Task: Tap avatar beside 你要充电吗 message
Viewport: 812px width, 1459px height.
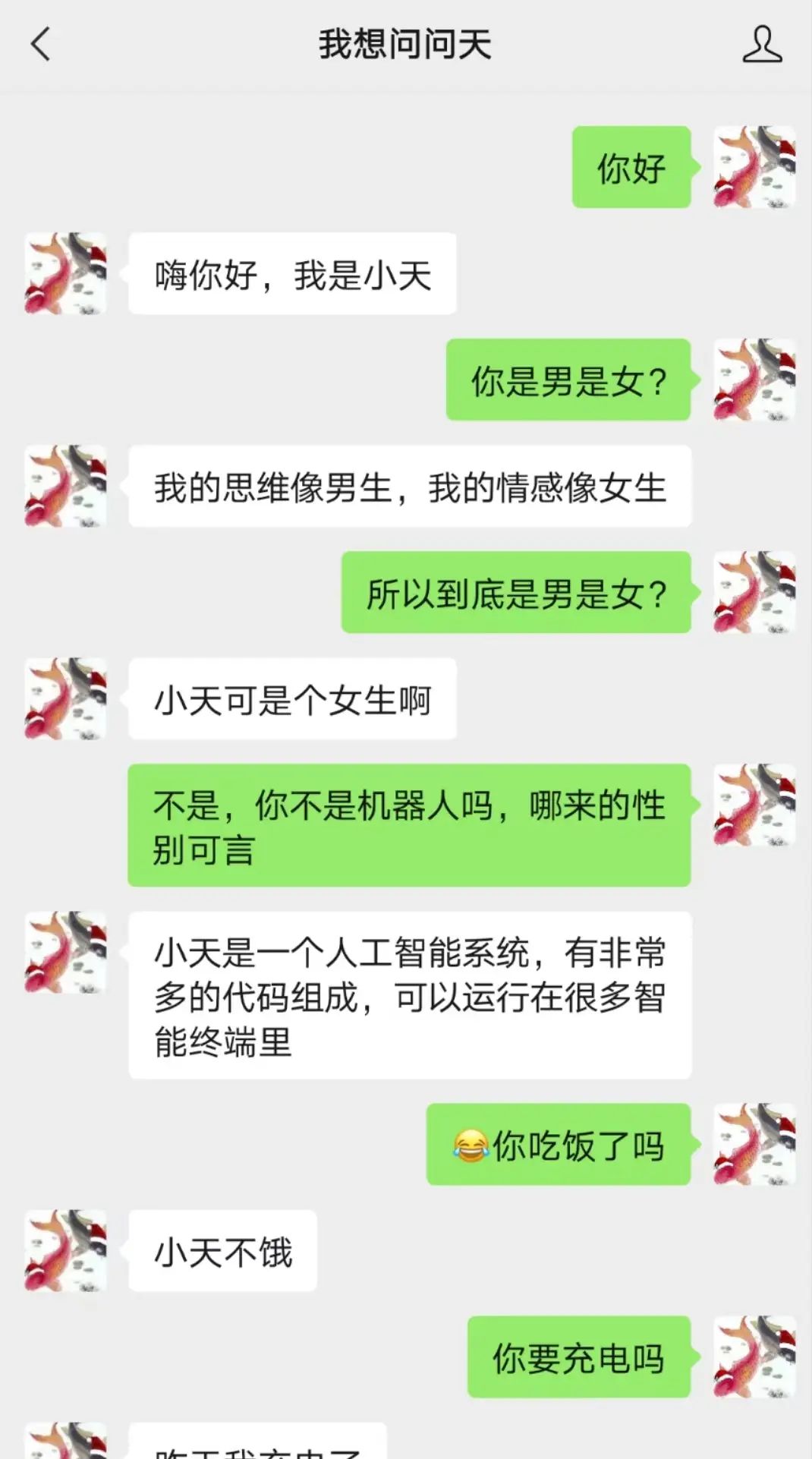Action: pyautogui.click(x=754, y=1357)
